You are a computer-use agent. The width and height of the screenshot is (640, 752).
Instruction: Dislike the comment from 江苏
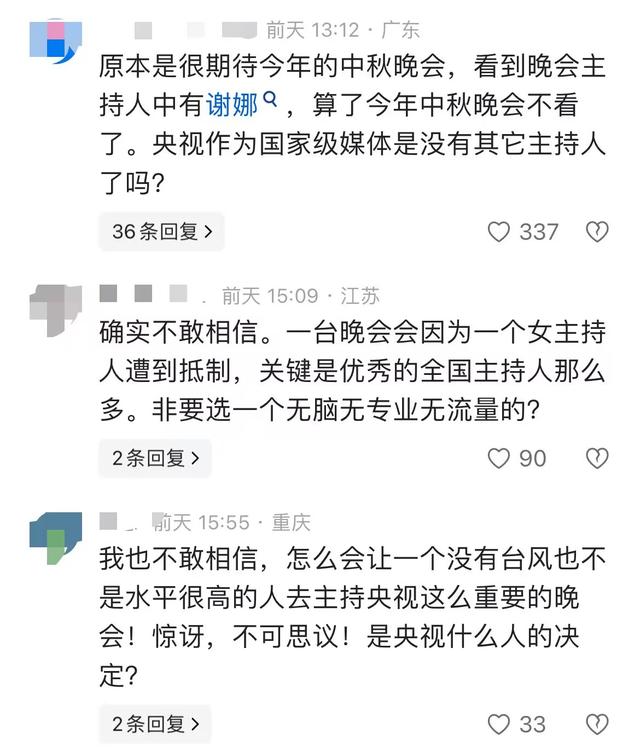(x=597, y=458)
